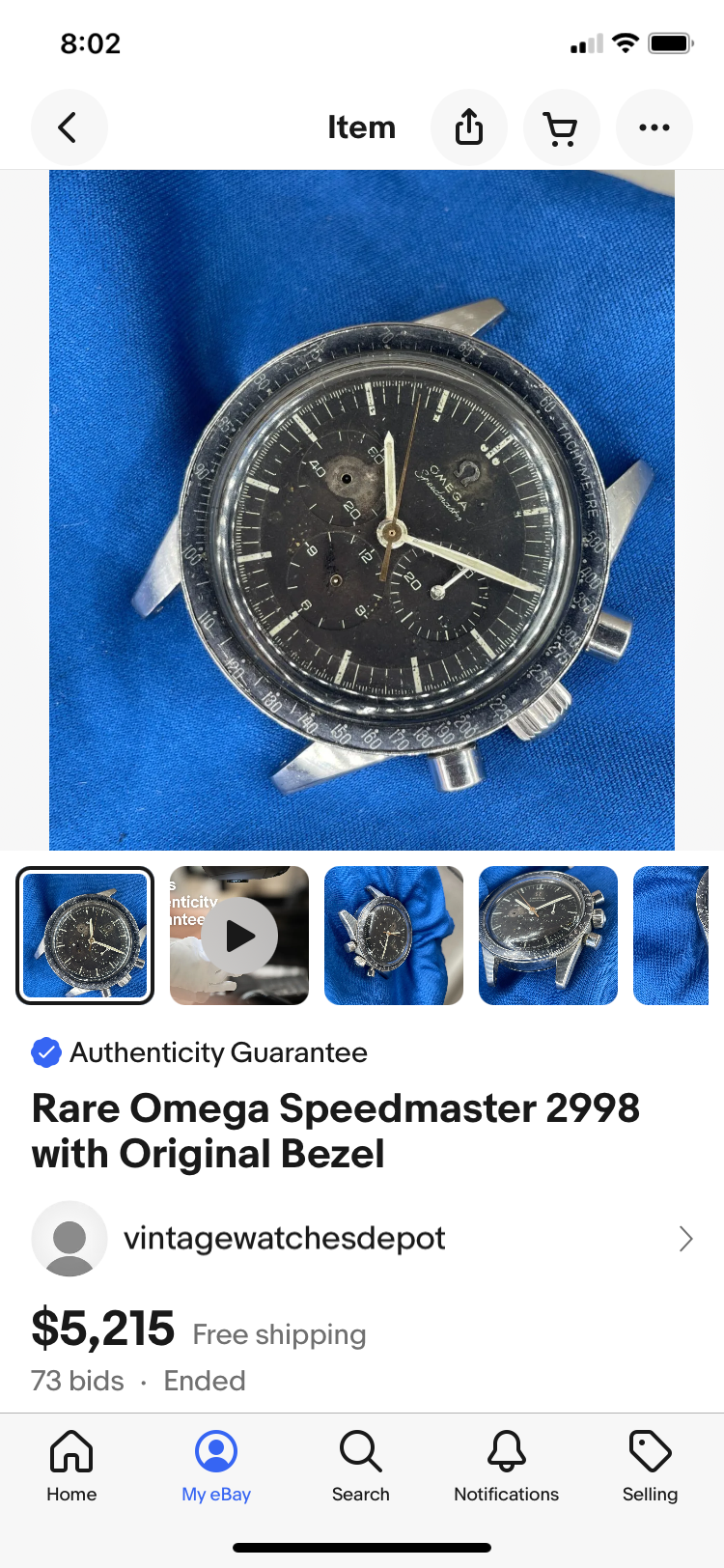This screenshot has width=724, height=1568.
Task: View the fourth thumbnail showing watch side angle
Action: click(x=548, y=936)
